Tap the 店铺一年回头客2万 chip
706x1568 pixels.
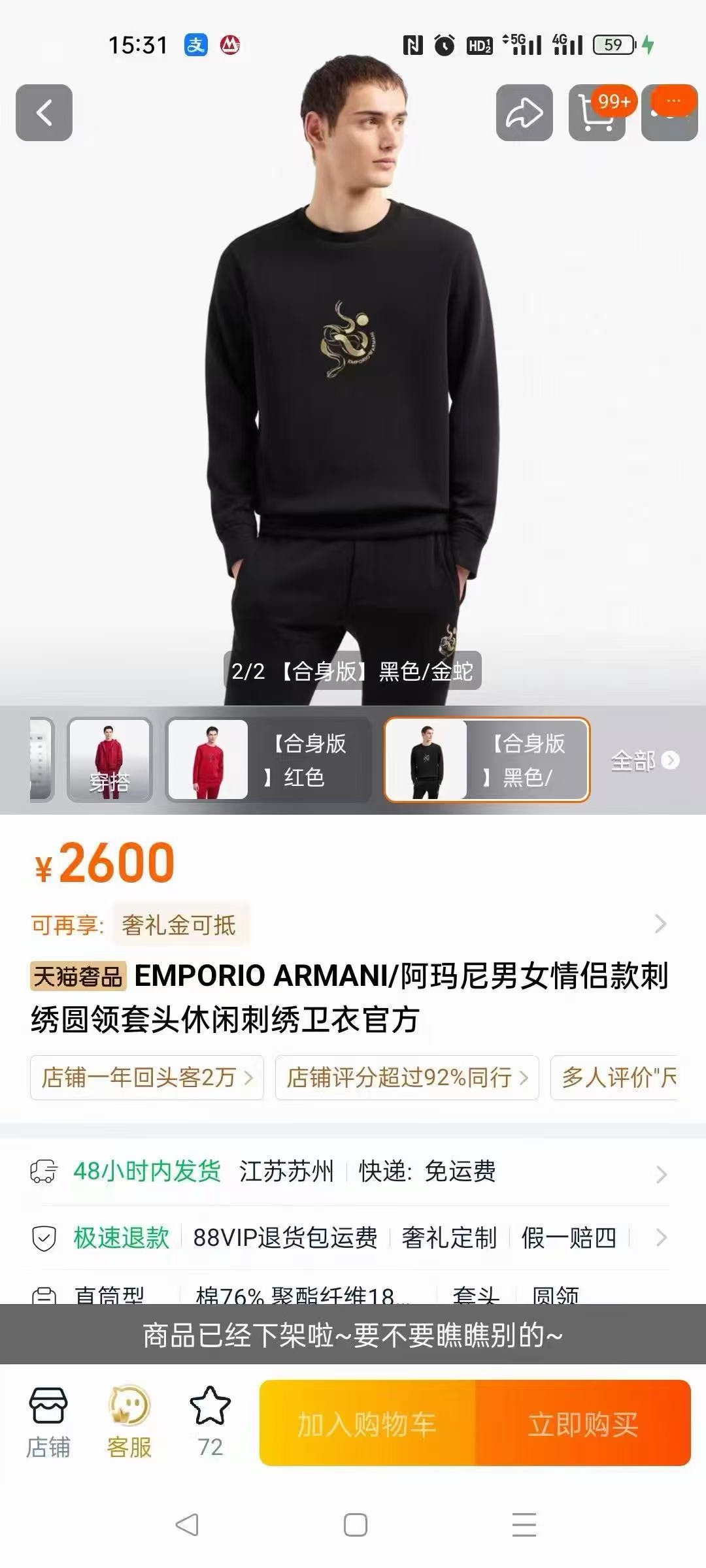[x=146, y=1077]
